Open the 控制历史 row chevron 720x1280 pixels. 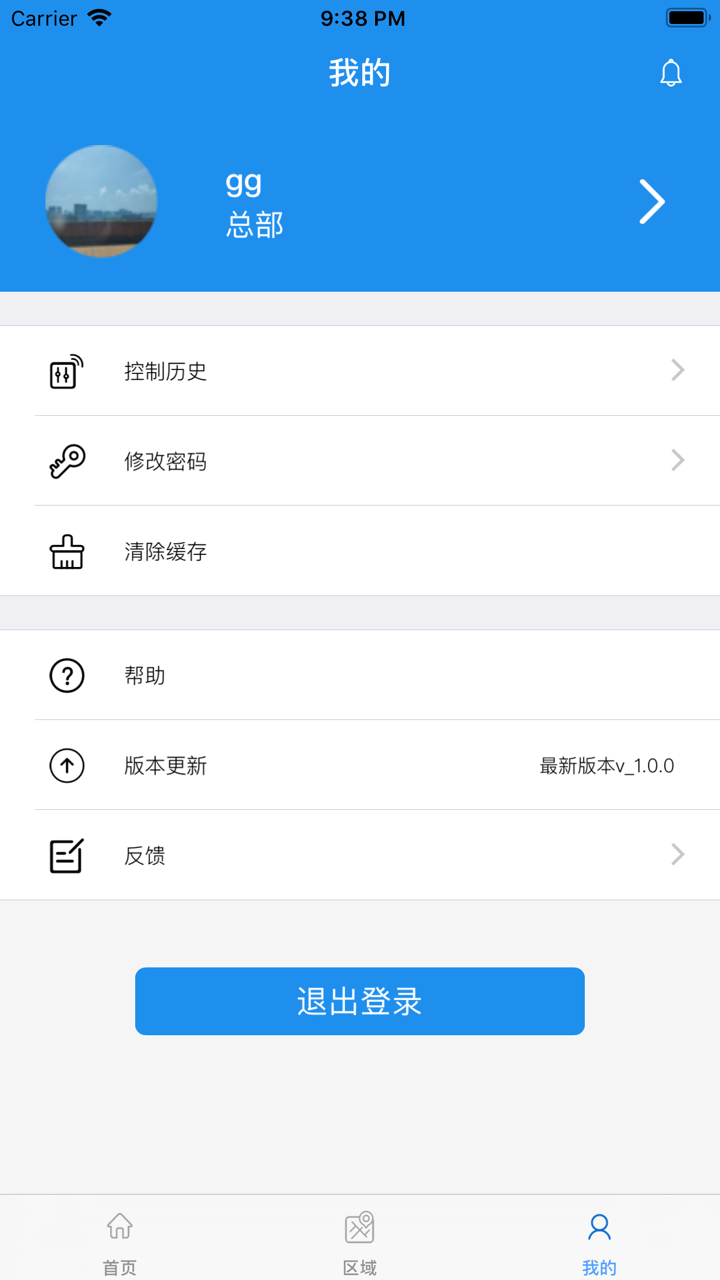click(x=679, y=370)
